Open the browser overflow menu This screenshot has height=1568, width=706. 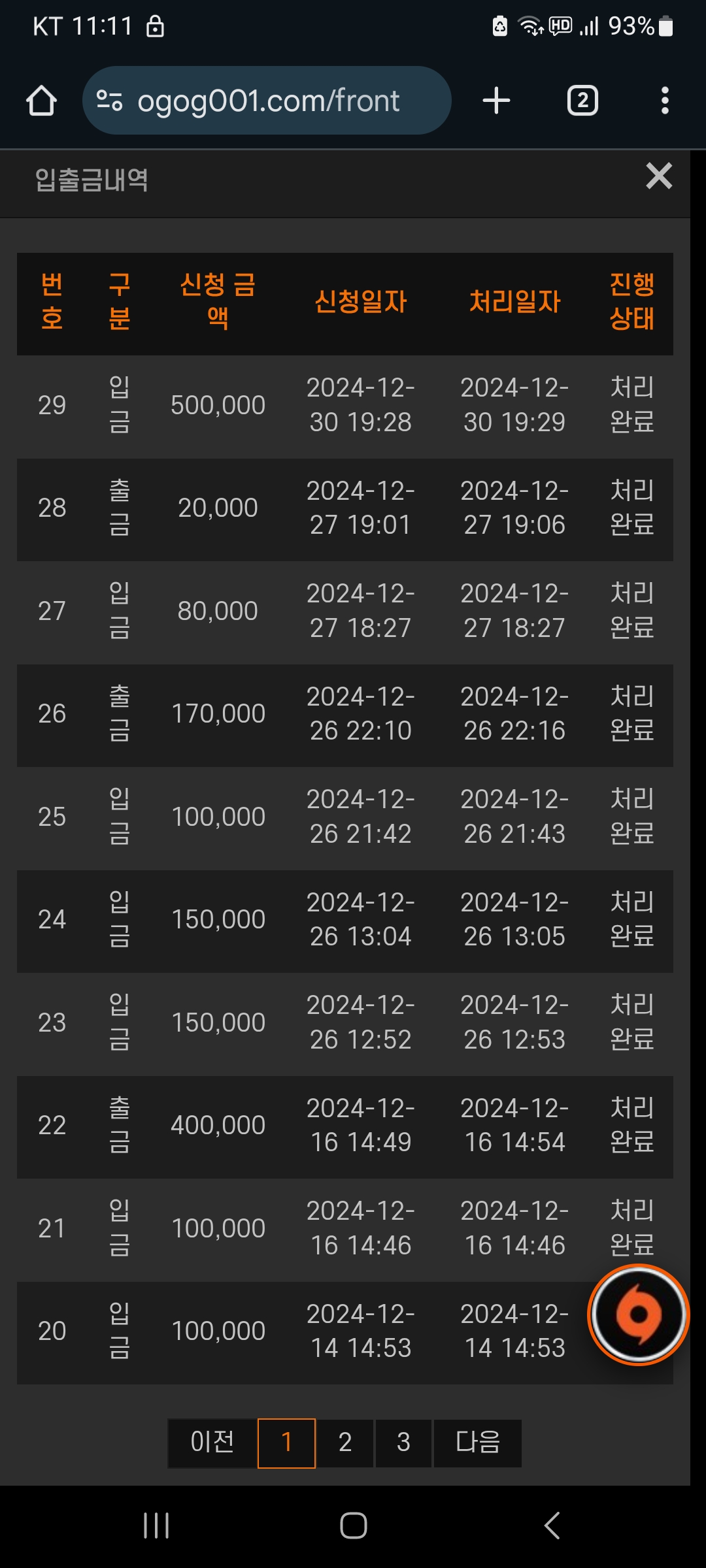665,101
